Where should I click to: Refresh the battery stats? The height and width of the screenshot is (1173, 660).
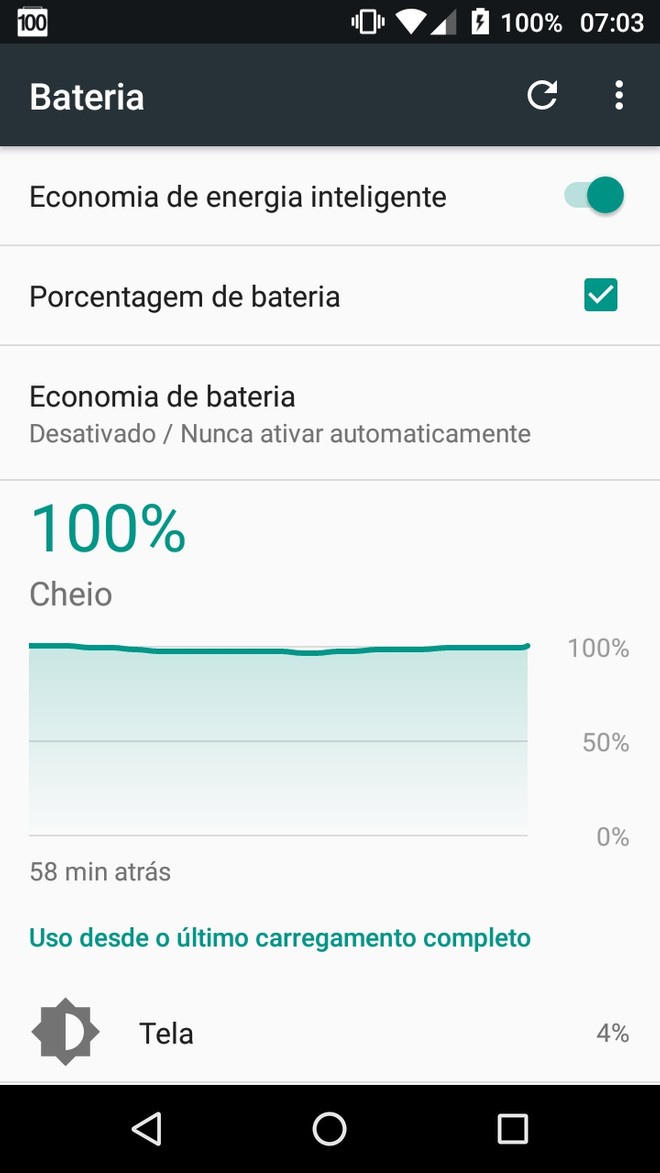click(x=542, y=96)
